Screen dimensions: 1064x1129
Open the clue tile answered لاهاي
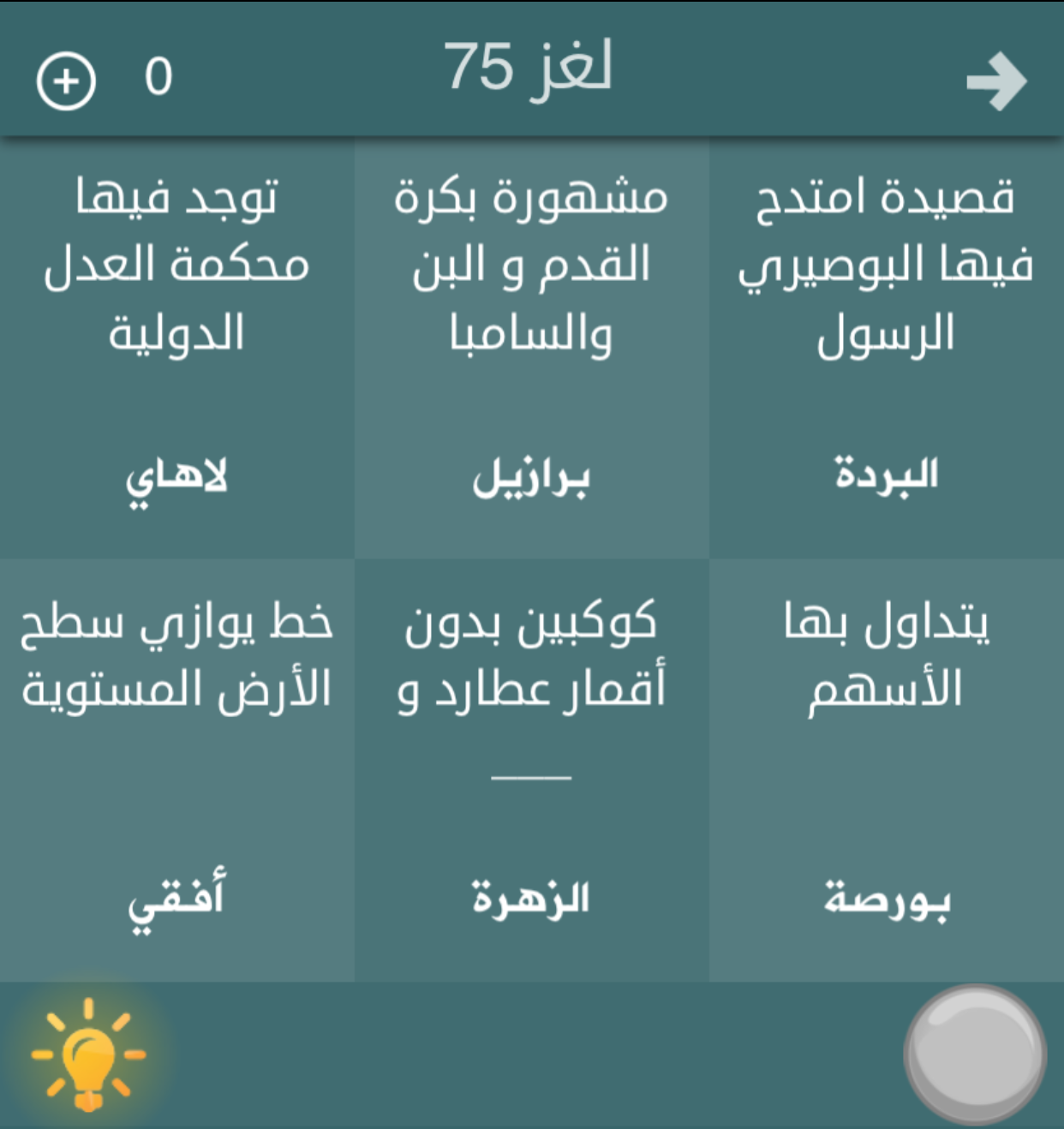(x=177, y=349)
